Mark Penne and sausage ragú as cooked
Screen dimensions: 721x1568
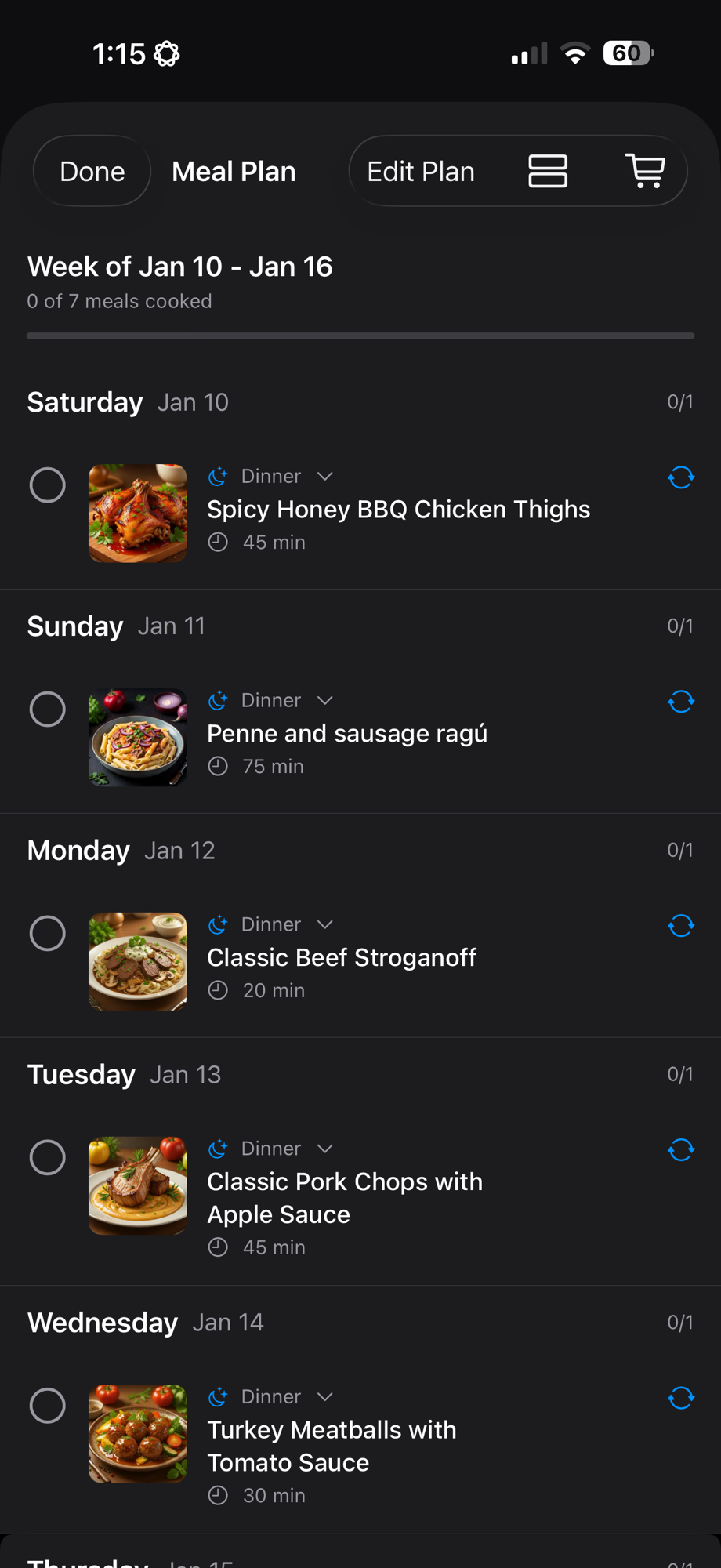pyautogui.click(x=48, y=710)
